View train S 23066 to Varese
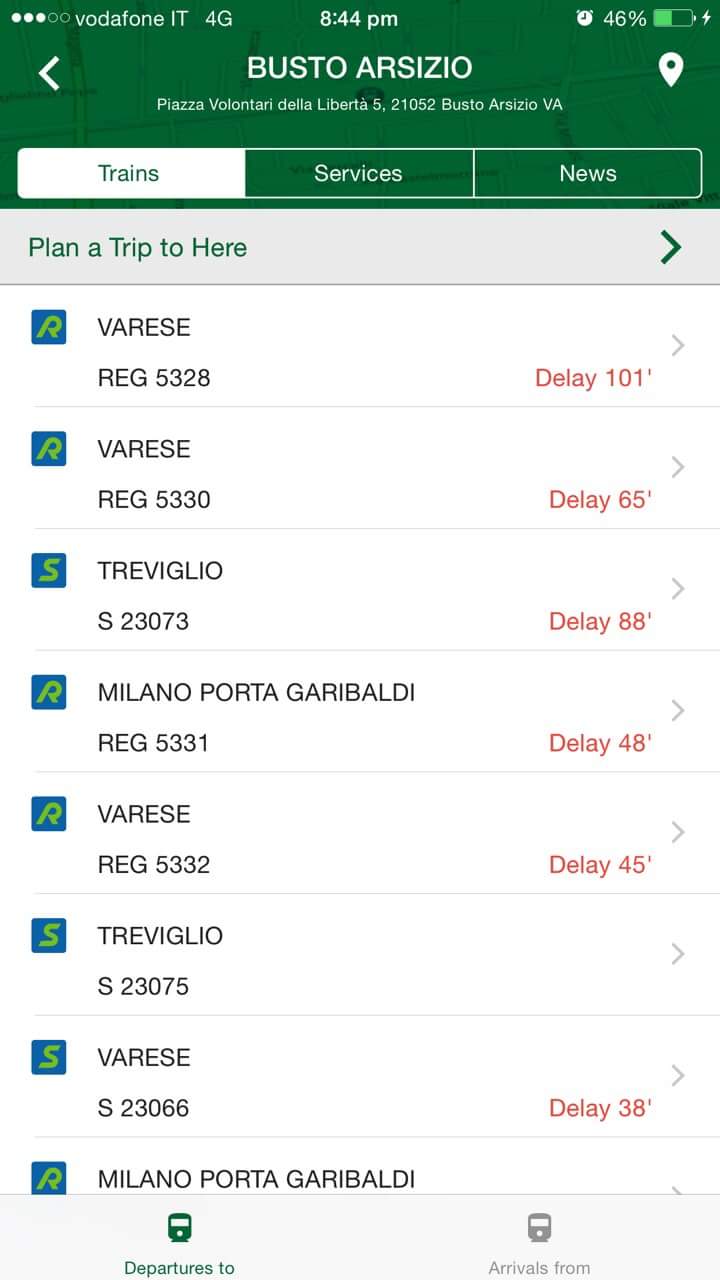The image size is (720, 1280). [360, 1076]
